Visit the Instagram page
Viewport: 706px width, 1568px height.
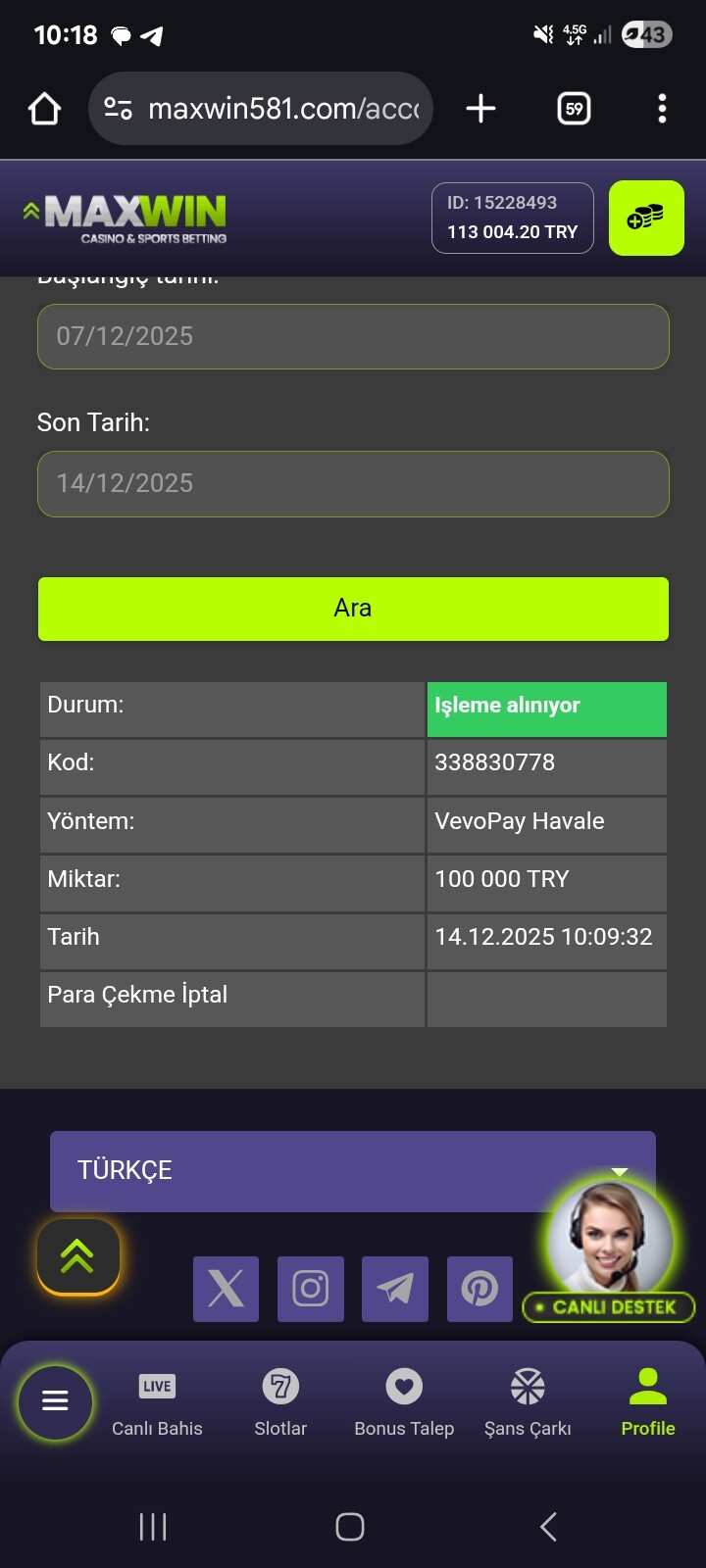pos(311,1289)
